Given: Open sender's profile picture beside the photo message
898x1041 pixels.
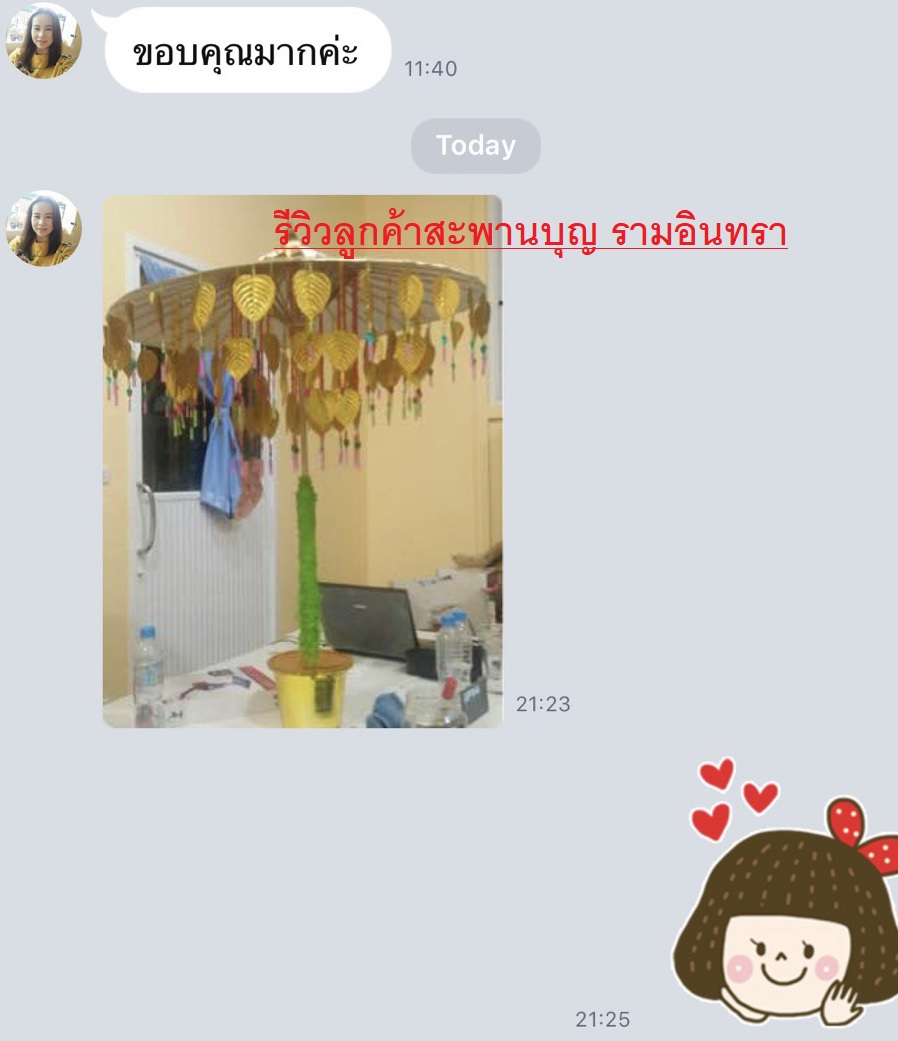Looking at the screenshot, I should pyautogui.click(x=43, y=228).
